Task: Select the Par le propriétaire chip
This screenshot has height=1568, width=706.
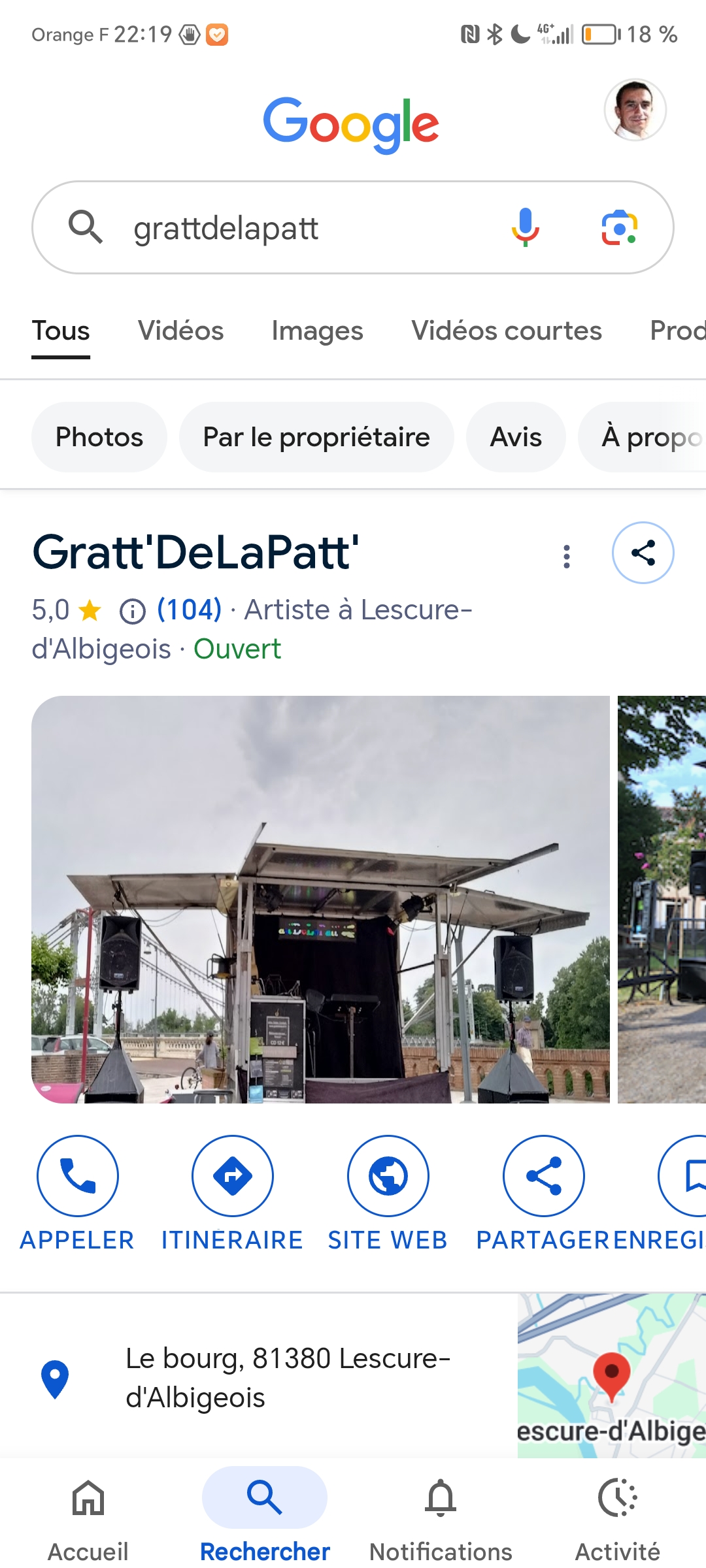Action: 316,437
